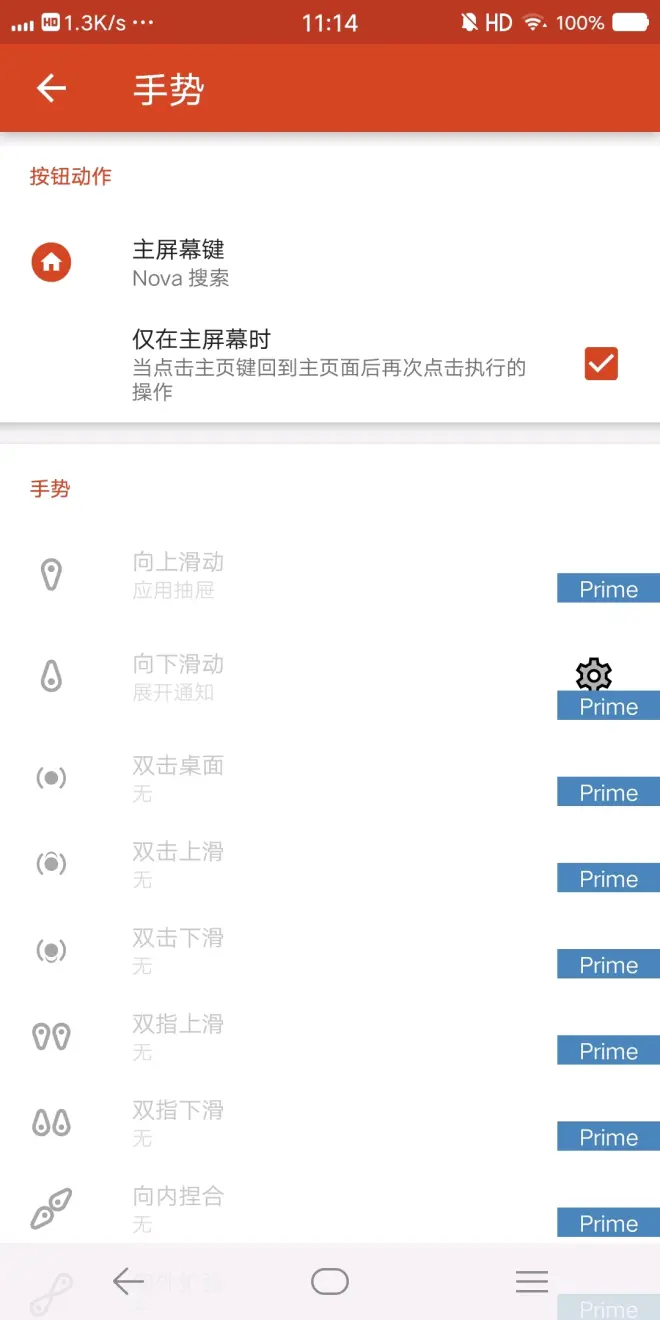Open the 主屏幕键 action setting
660x1320 pixels.
point(330,263)
